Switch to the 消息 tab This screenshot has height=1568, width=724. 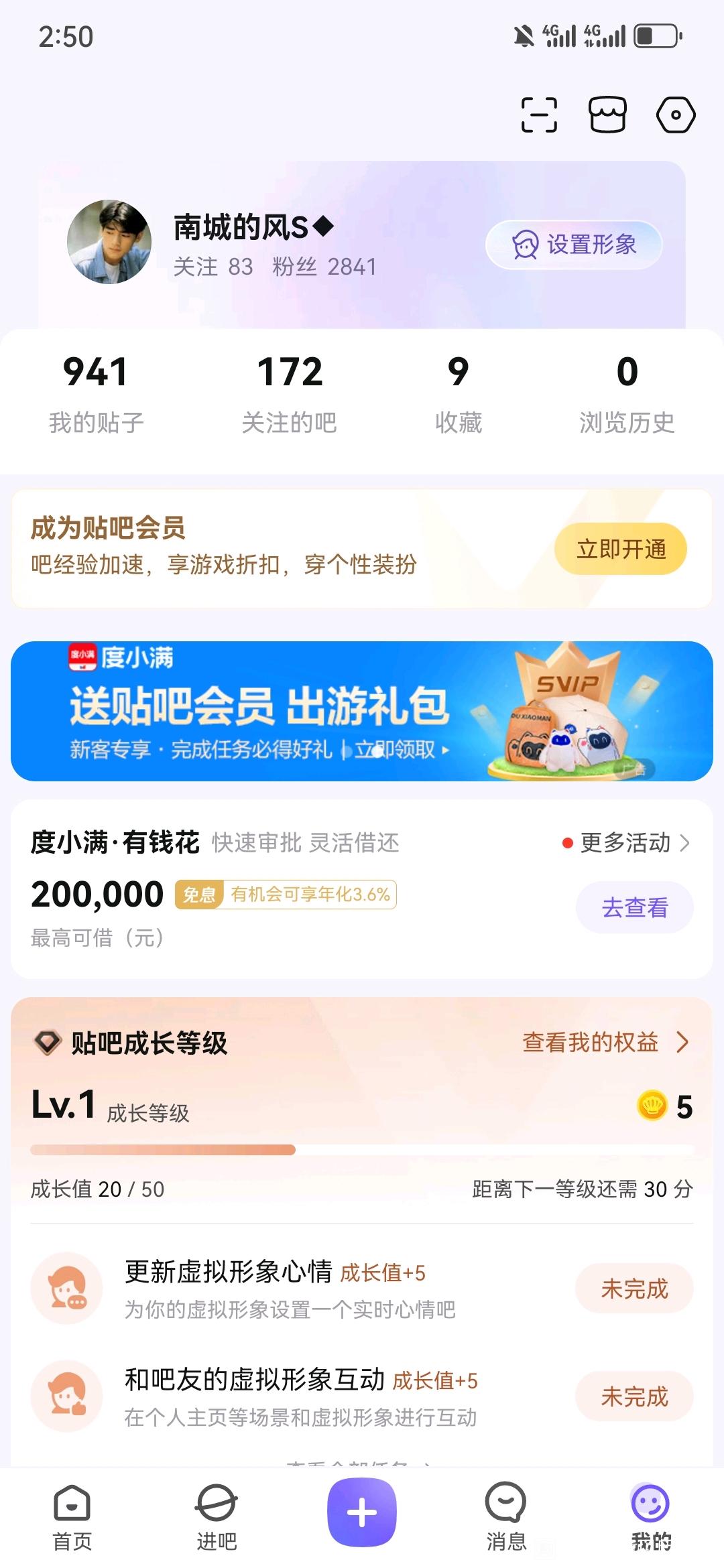coord(506,1517)
